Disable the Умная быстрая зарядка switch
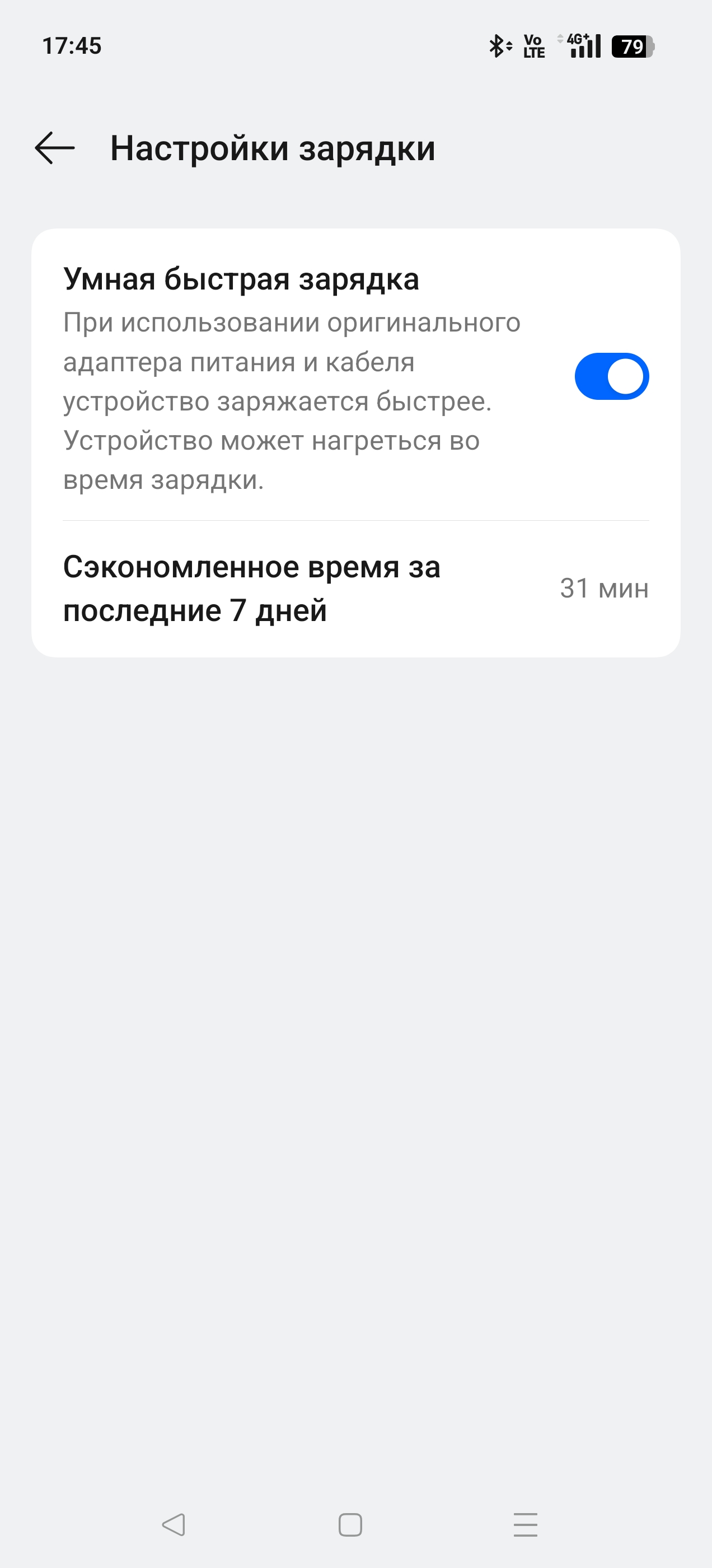 coord(612,376)
